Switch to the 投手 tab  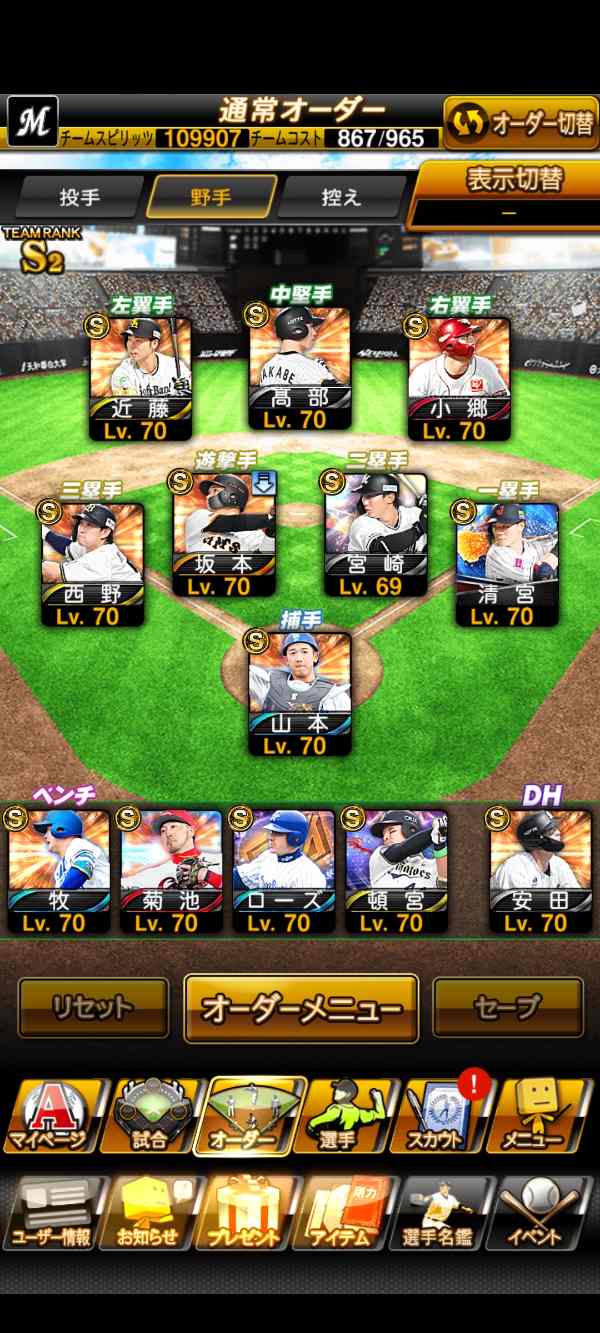coord(79,197)
